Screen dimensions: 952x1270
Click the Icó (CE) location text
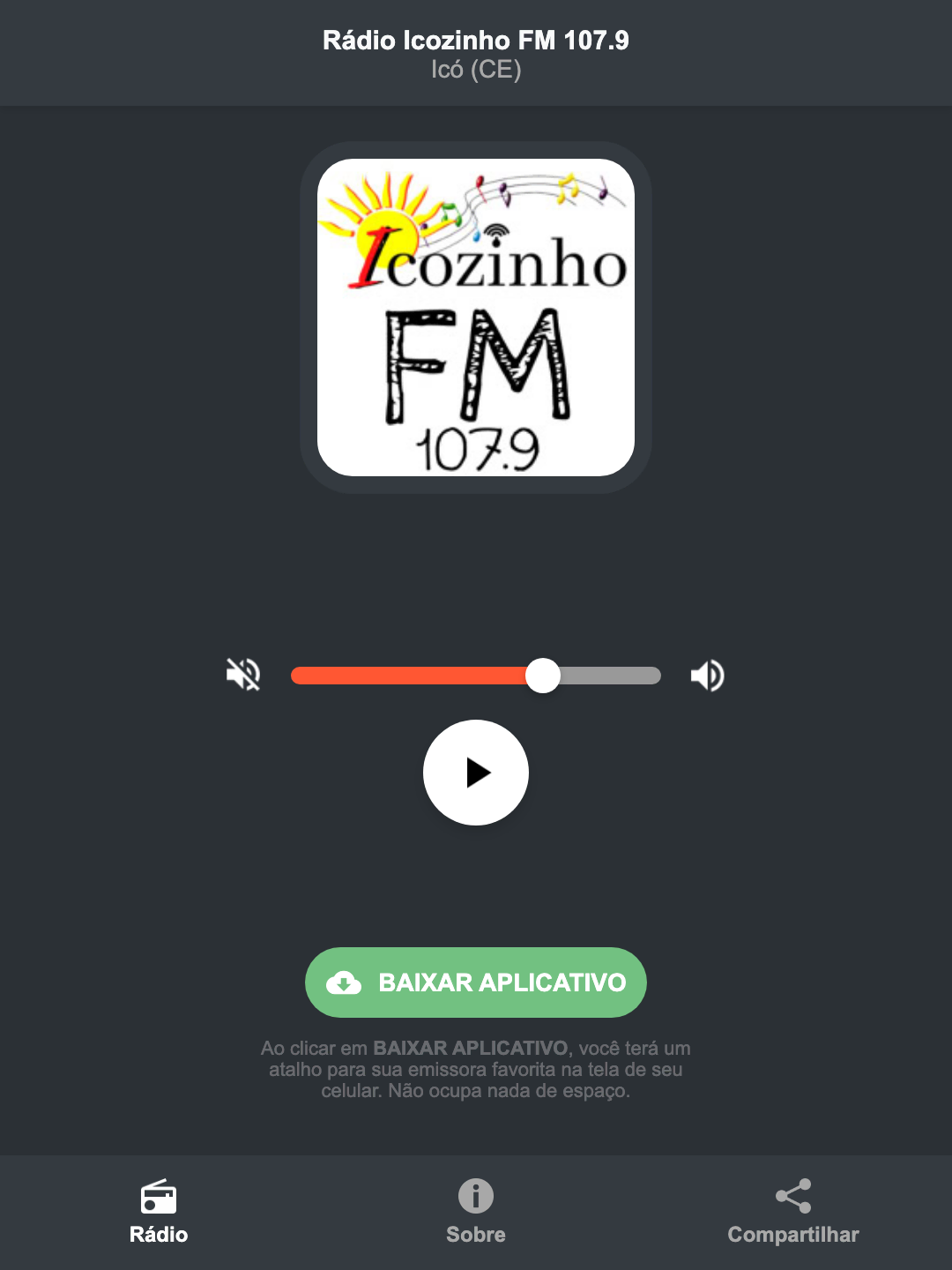[x=475, y=70]
